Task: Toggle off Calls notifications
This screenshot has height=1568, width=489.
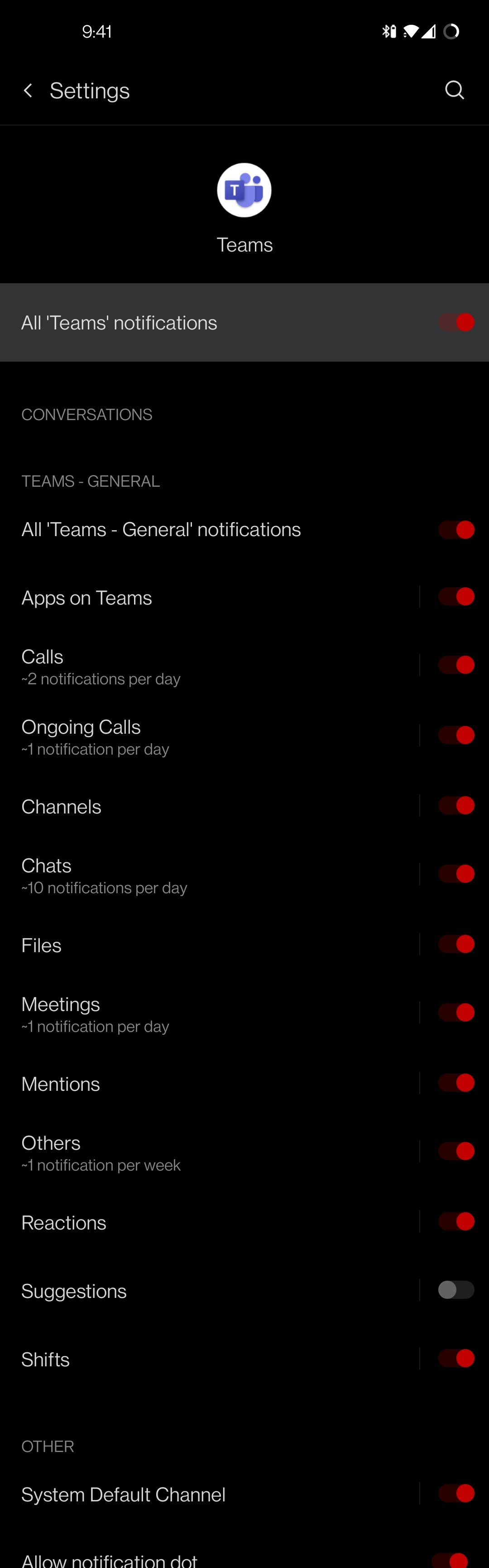Action: click(455, 665)
